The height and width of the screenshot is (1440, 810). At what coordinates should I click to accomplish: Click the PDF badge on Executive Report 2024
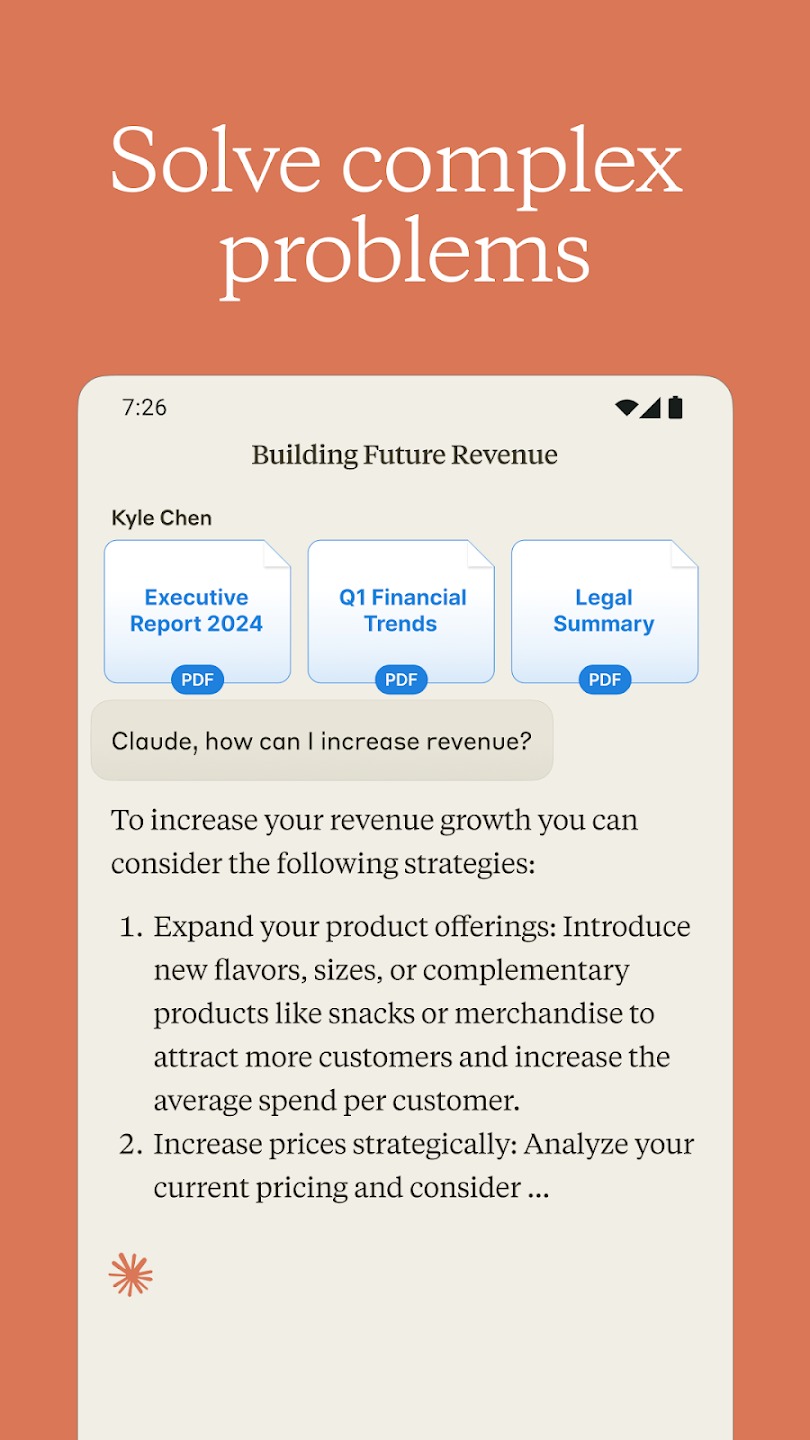[196, 680]
